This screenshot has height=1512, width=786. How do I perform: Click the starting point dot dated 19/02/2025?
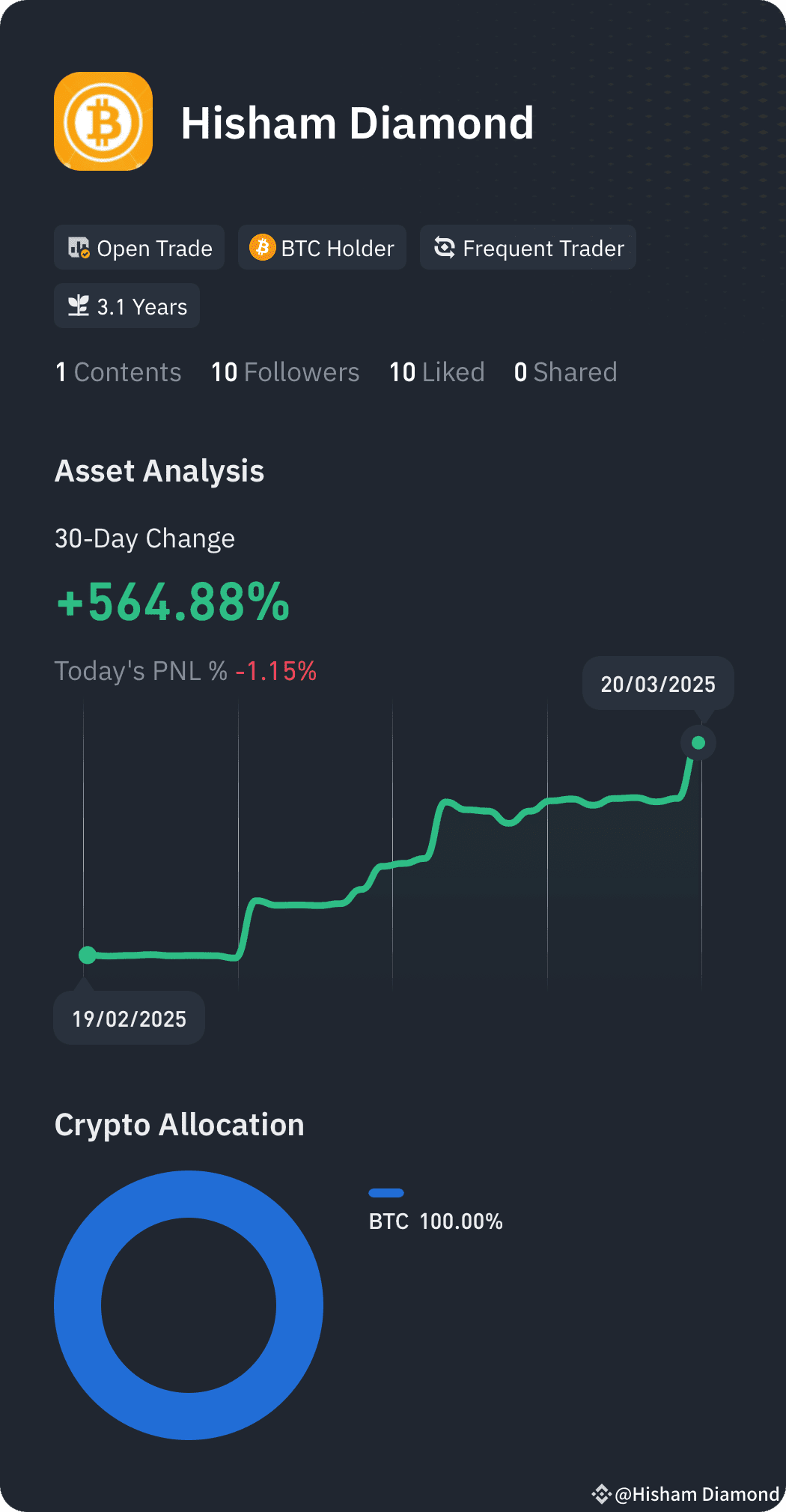click(x=88, y=953)
